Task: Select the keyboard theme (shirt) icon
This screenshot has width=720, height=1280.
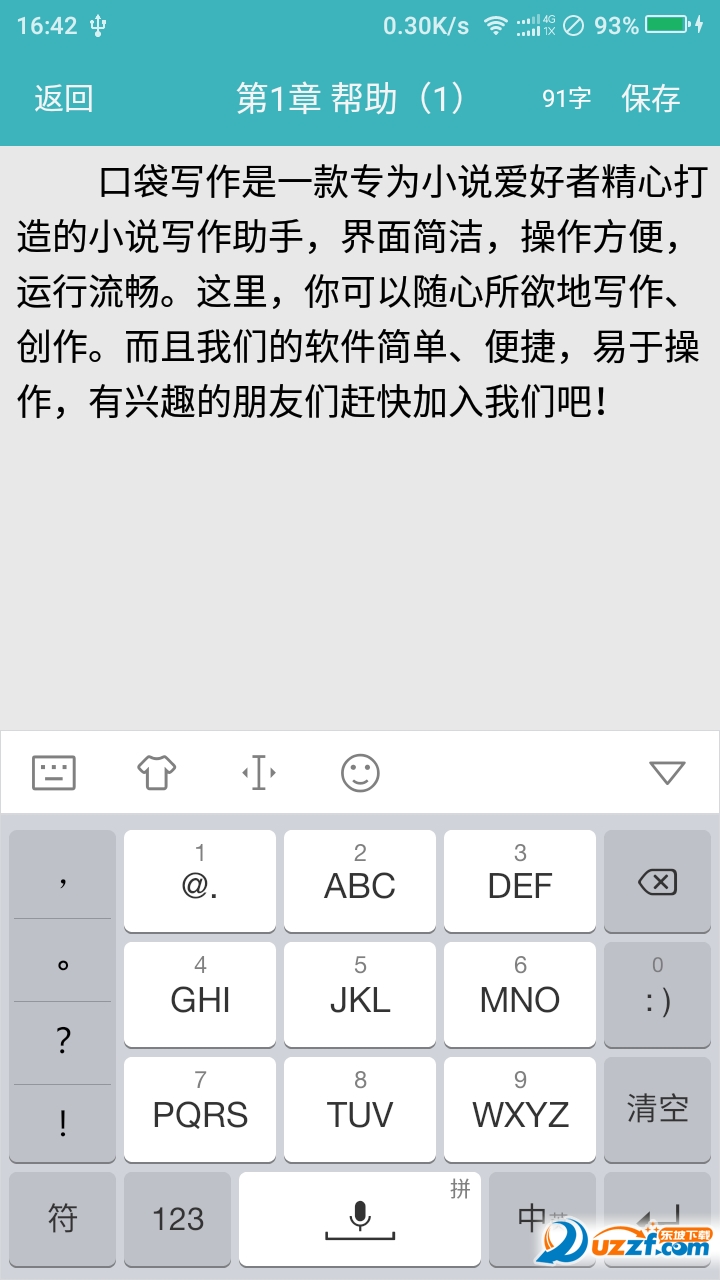Action: pos(156,772)
